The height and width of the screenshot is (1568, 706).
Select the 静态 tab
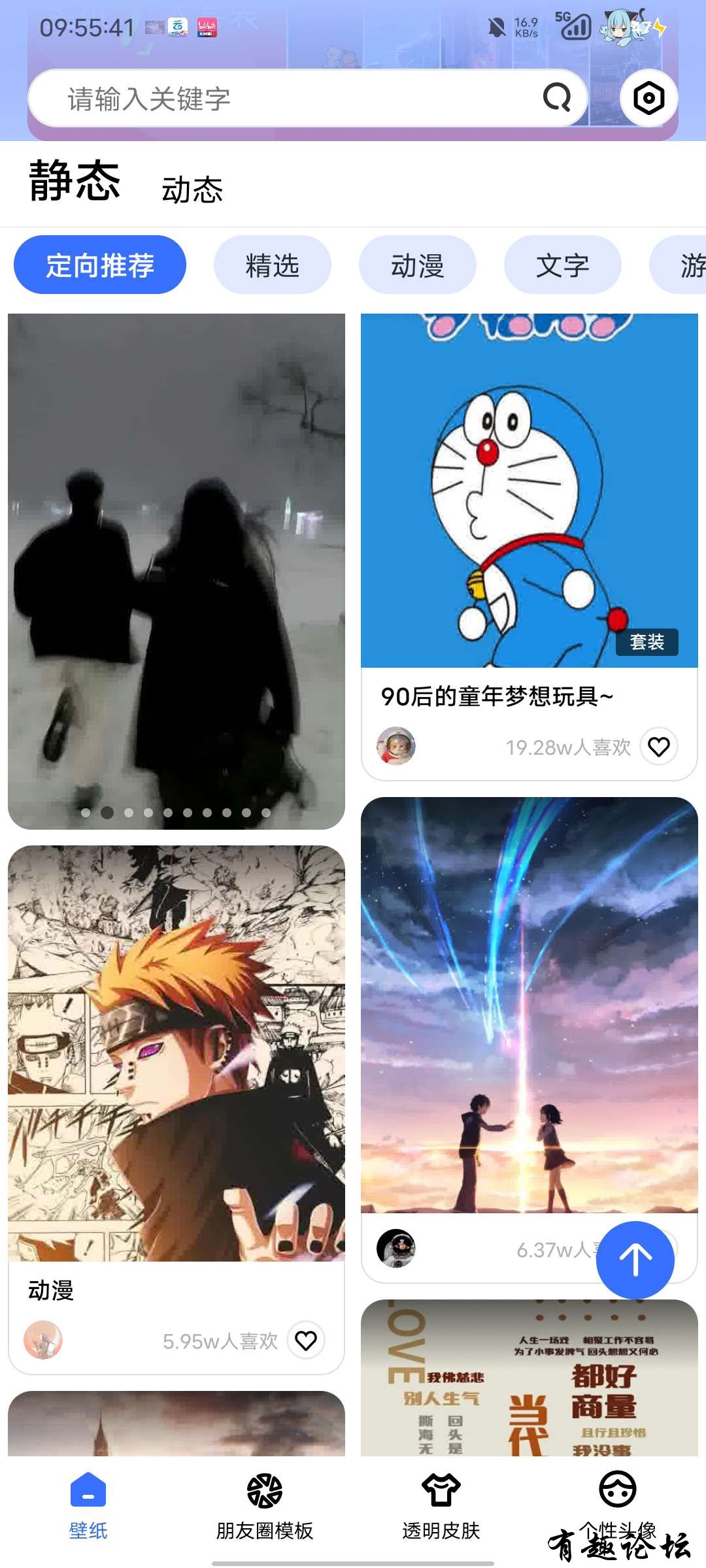[x=75, y=181]
